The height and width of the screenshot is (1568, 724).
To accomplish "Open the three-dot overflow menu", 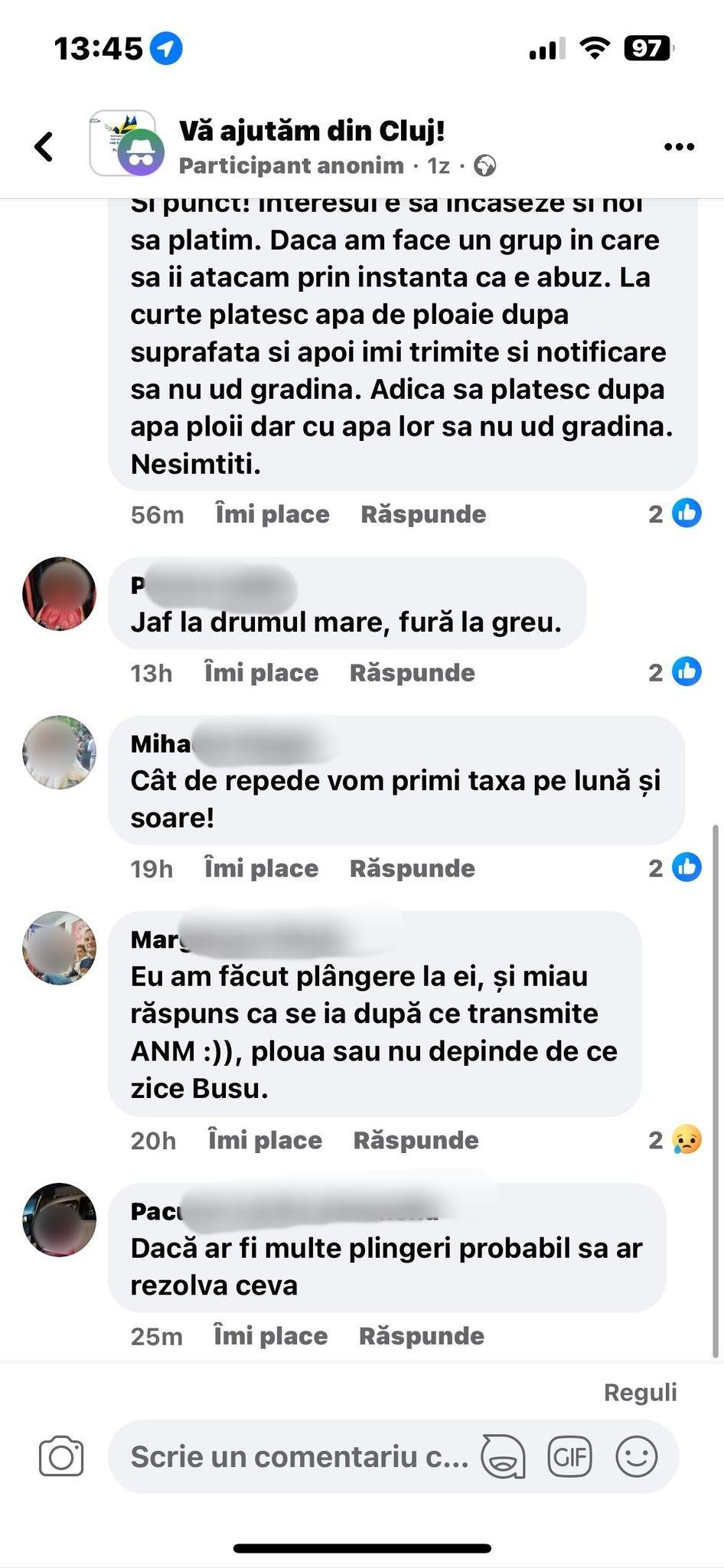I will coord(679,146).
